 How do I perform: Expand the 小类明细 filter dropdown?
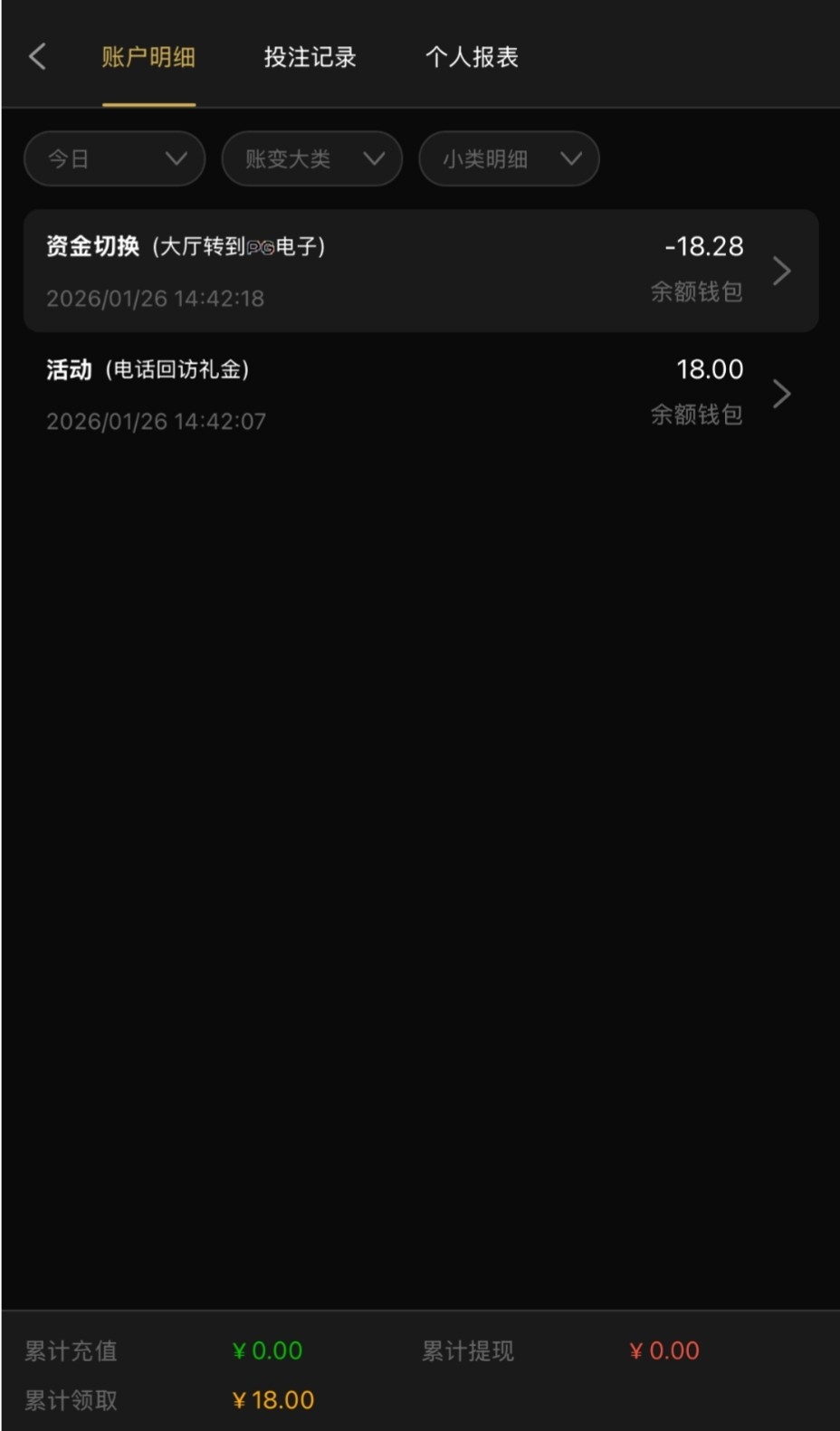coord(509,159)
